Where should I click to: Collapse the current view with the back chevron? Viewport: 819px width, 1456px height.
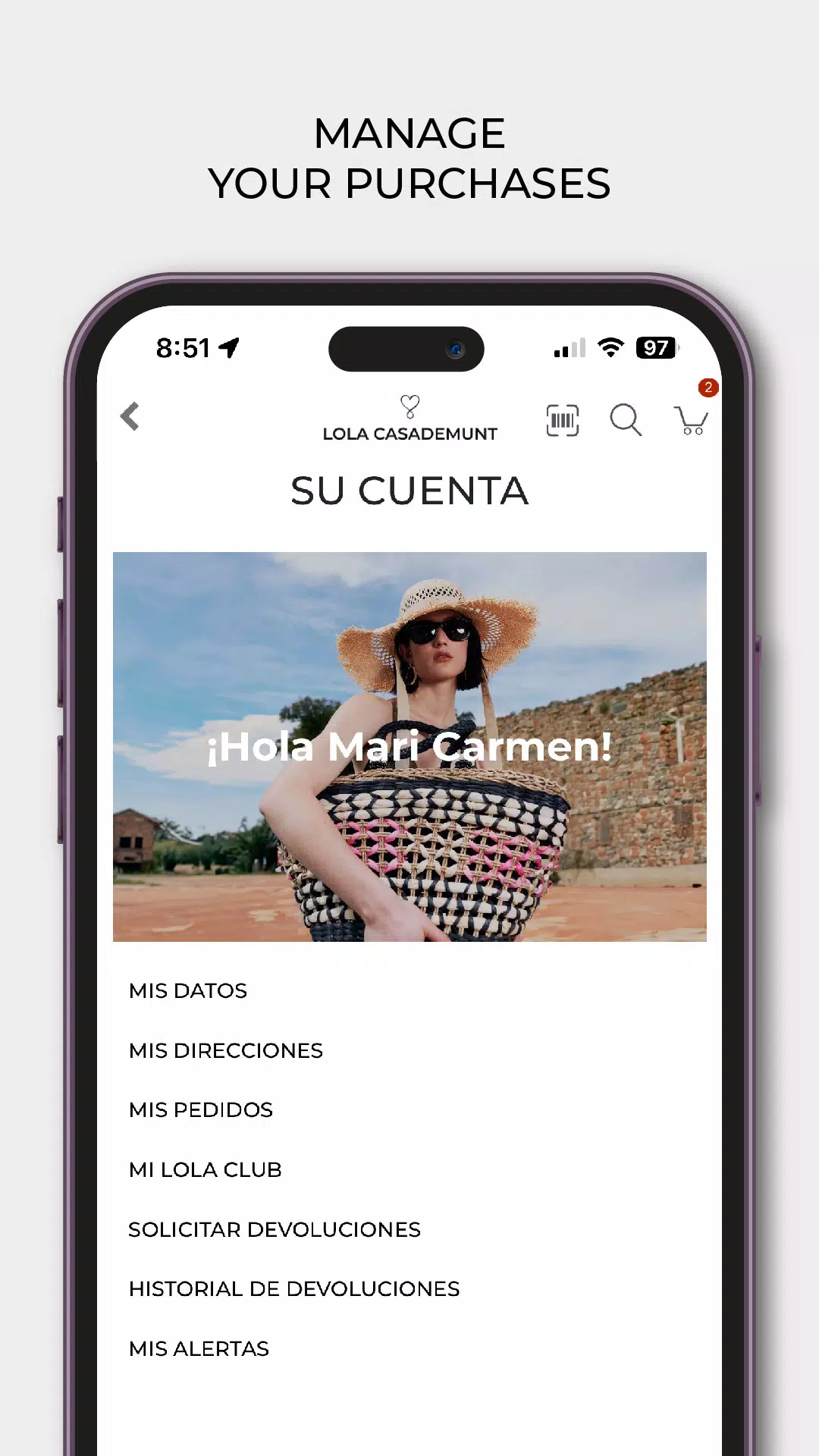[130, 417]
